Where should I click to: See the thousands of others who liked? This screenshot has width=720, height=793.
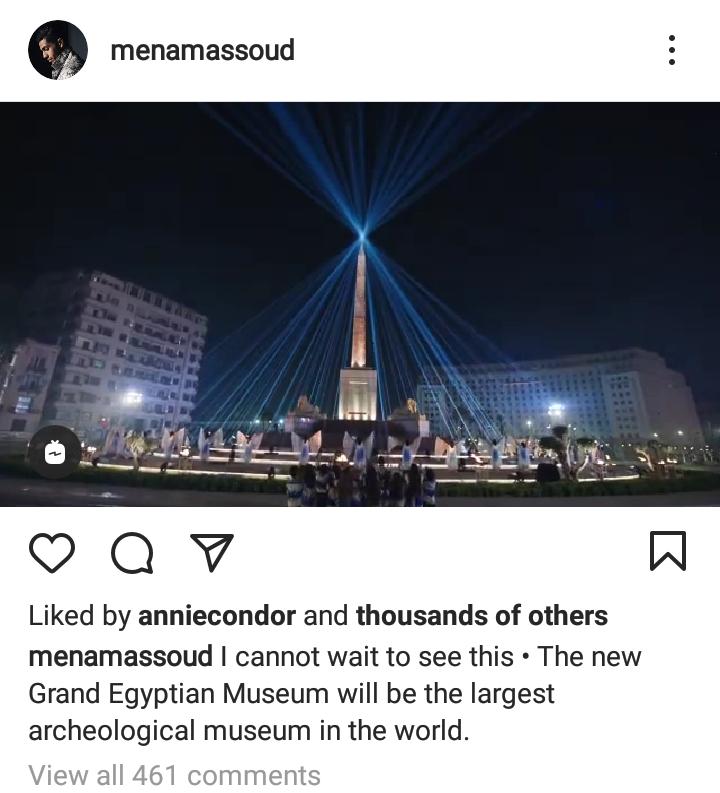pos(481,616)
